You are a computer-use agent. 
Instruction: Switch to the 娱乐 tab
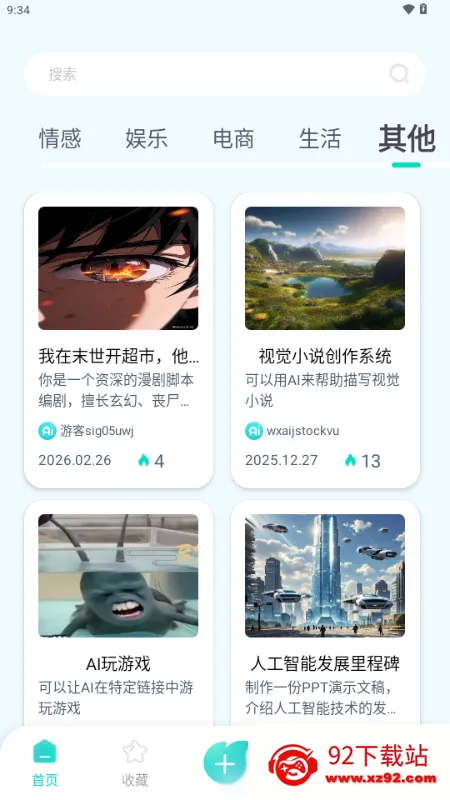coord(147,139)
